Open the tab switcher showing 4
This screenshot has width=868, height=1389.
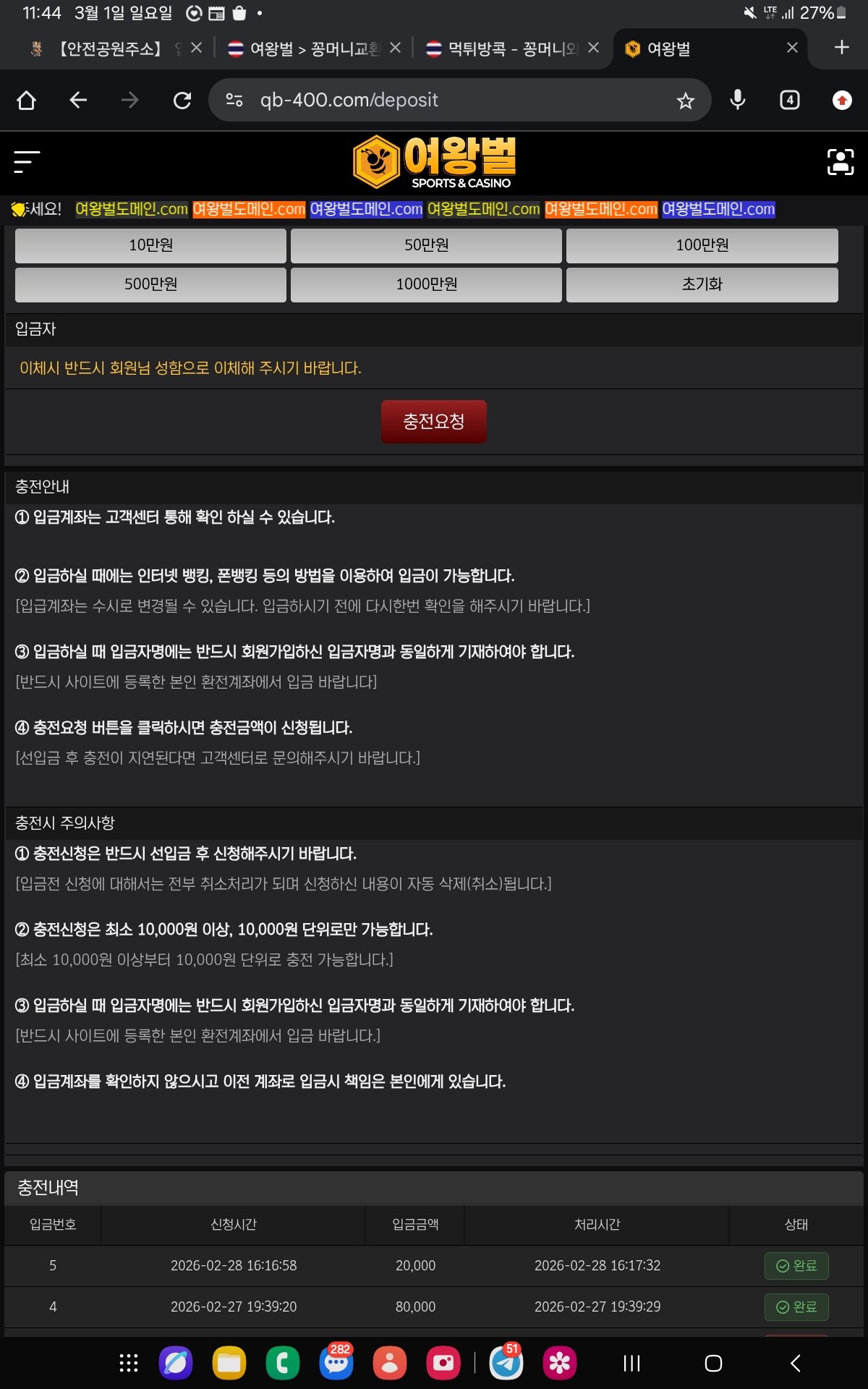pos(789,100)
